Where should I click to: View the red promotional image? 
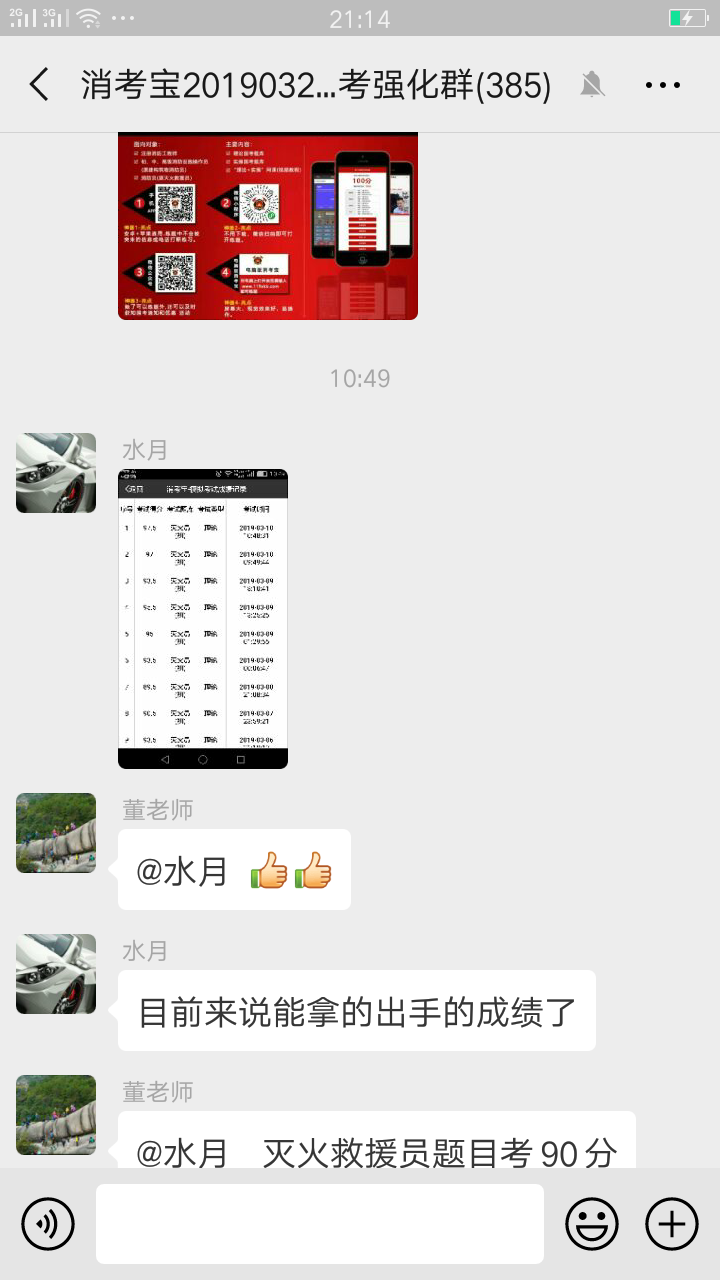tap(268, 226)
